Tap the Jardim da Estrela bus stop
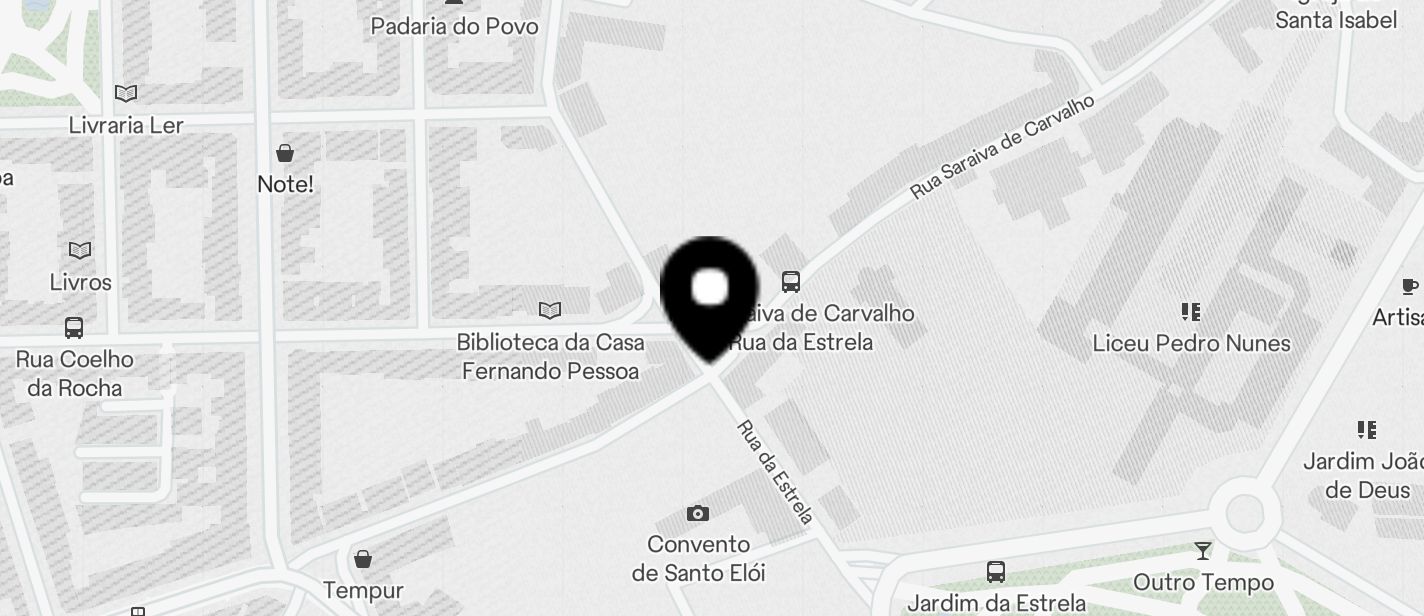Screen dimensions: 1424x616 point(996,572)
